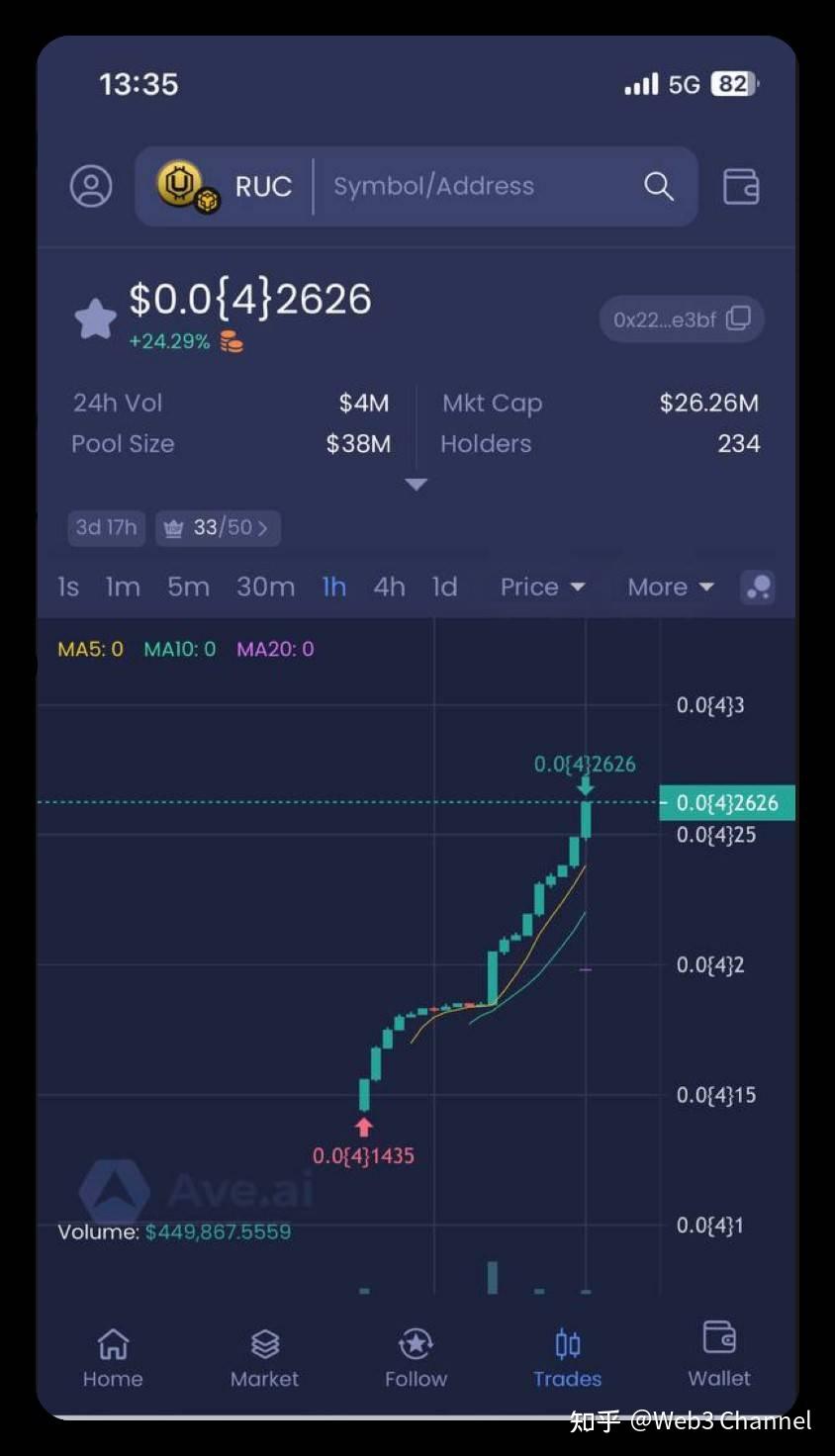Select the 5m chart interval
Screen dimensions: 835x1456
pyautogui.click(x=188, y=588)
